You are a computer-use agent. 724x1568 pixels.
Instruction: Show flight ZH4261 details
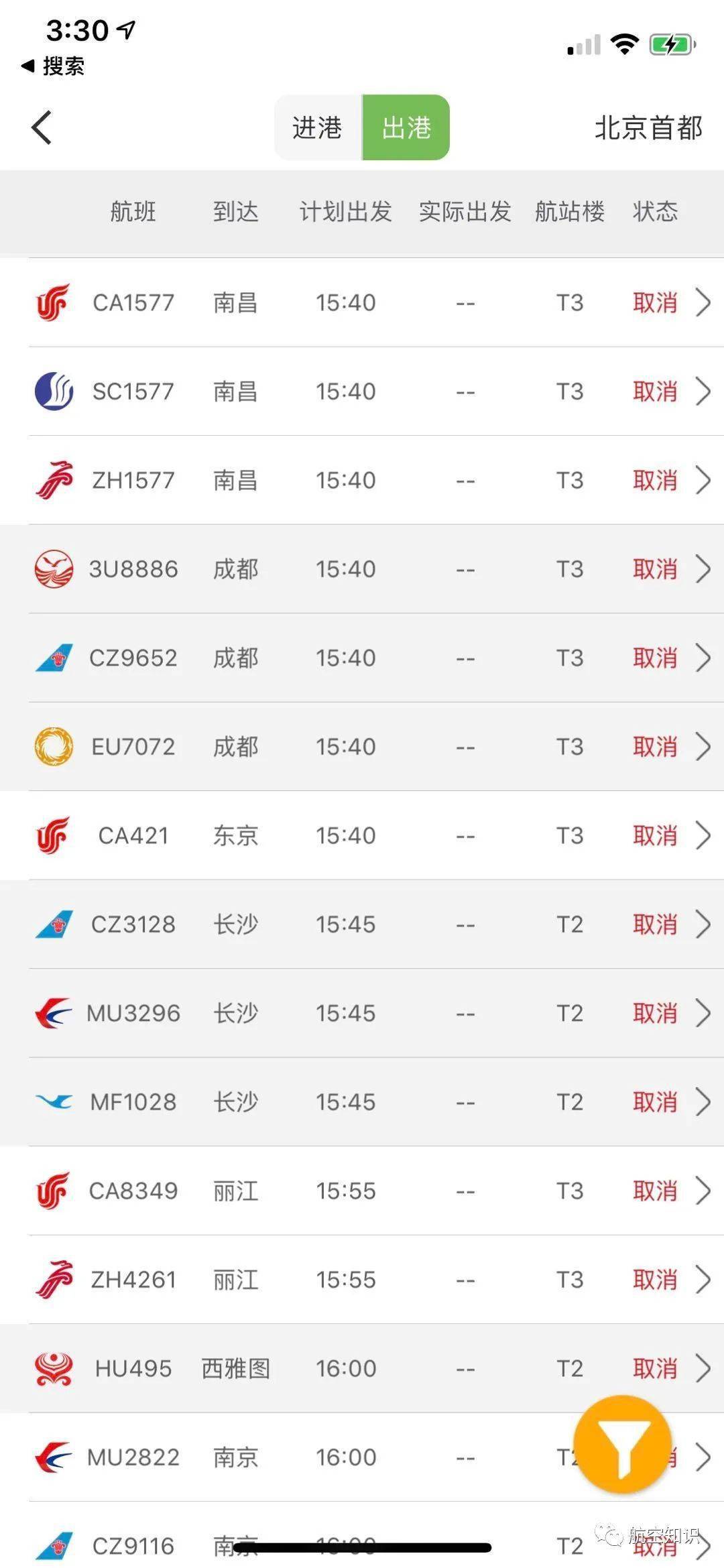click(362, 1280)
